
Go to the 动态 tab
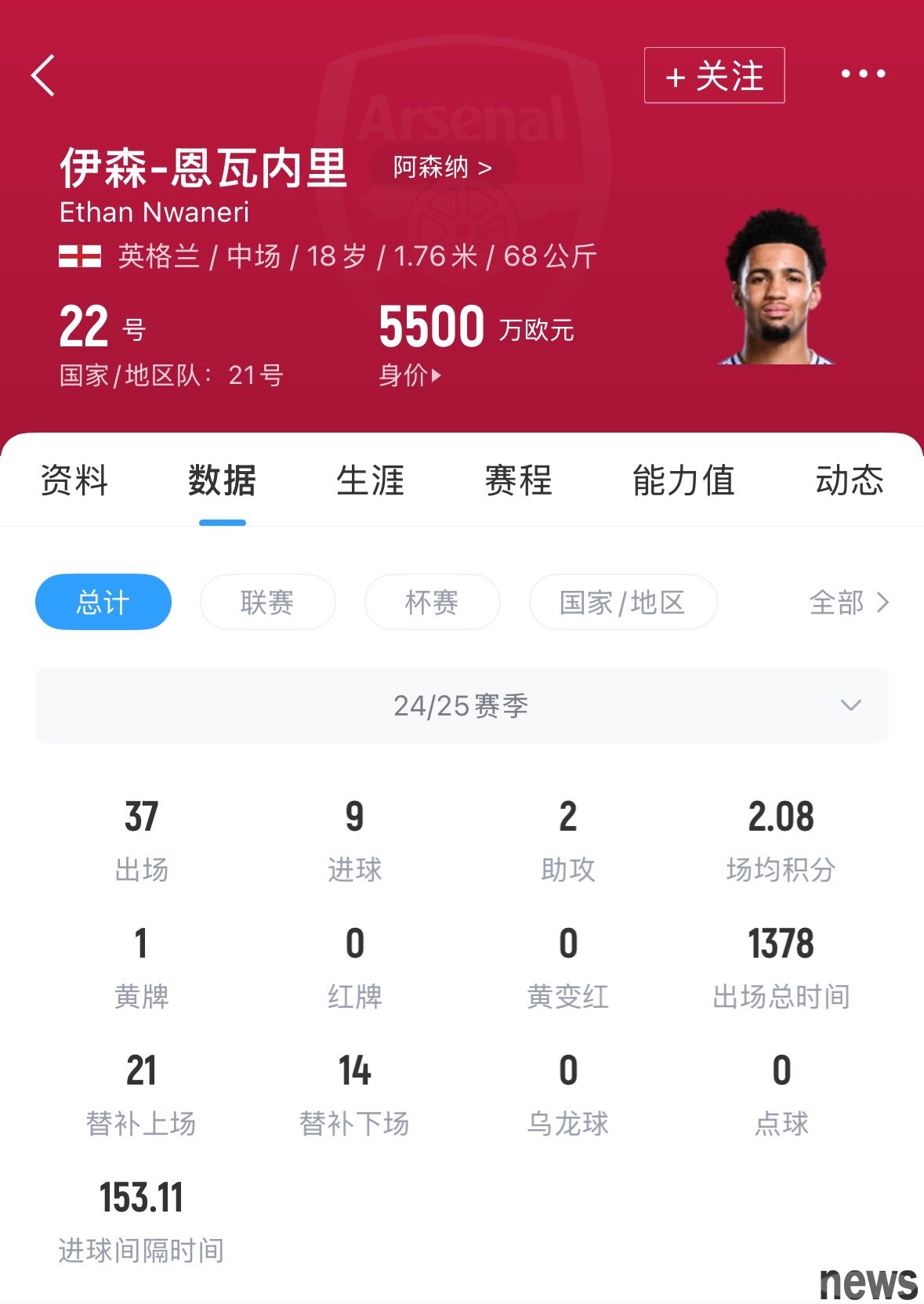849,480
